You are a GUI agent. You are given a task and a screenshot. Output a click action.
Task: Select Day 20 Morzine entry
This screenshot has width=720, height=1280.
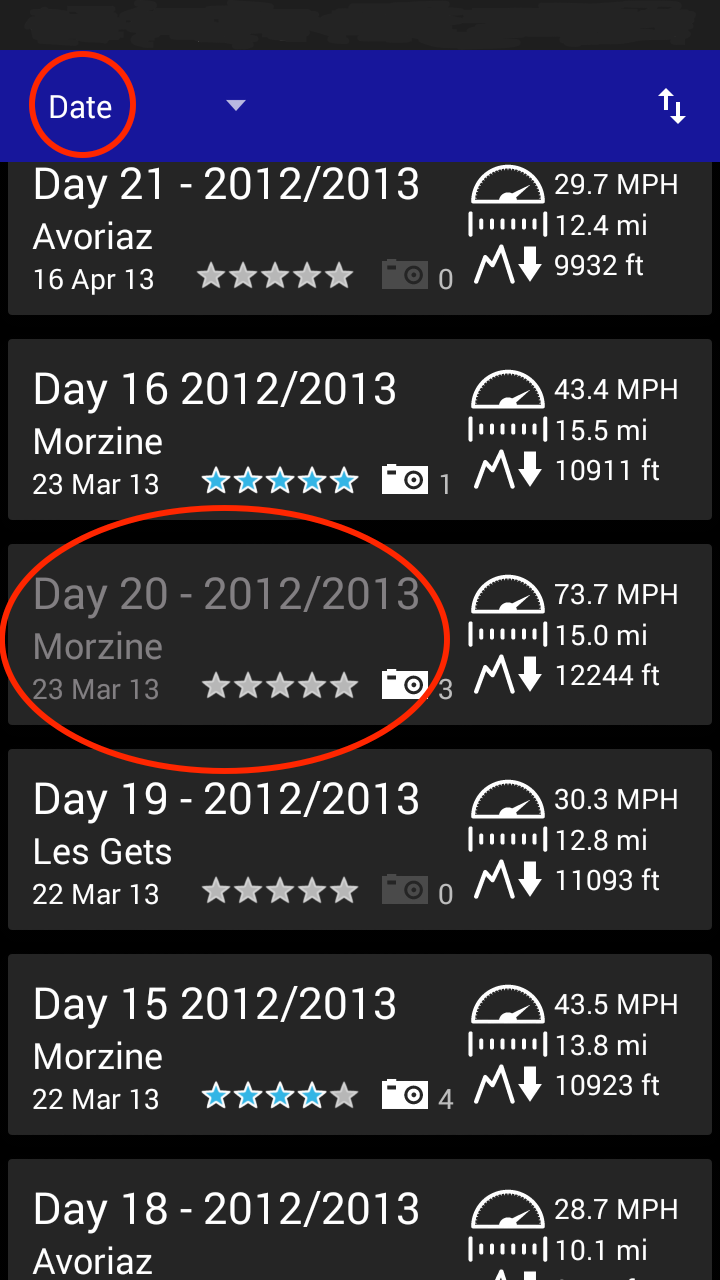click(x=360, y=635)
